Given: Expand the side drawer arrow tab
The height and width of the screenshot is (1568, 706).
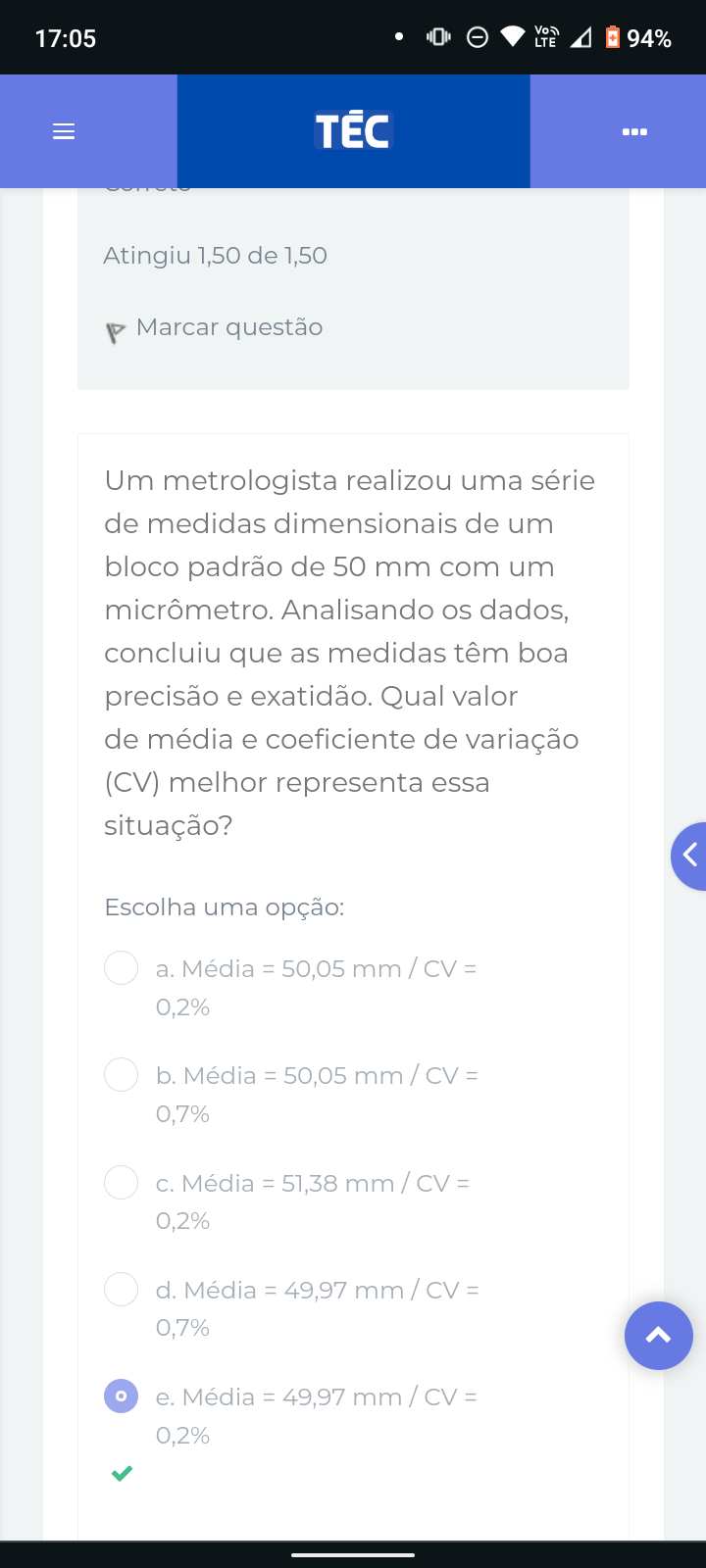Looking at the screenshot, I should (689, 856).
